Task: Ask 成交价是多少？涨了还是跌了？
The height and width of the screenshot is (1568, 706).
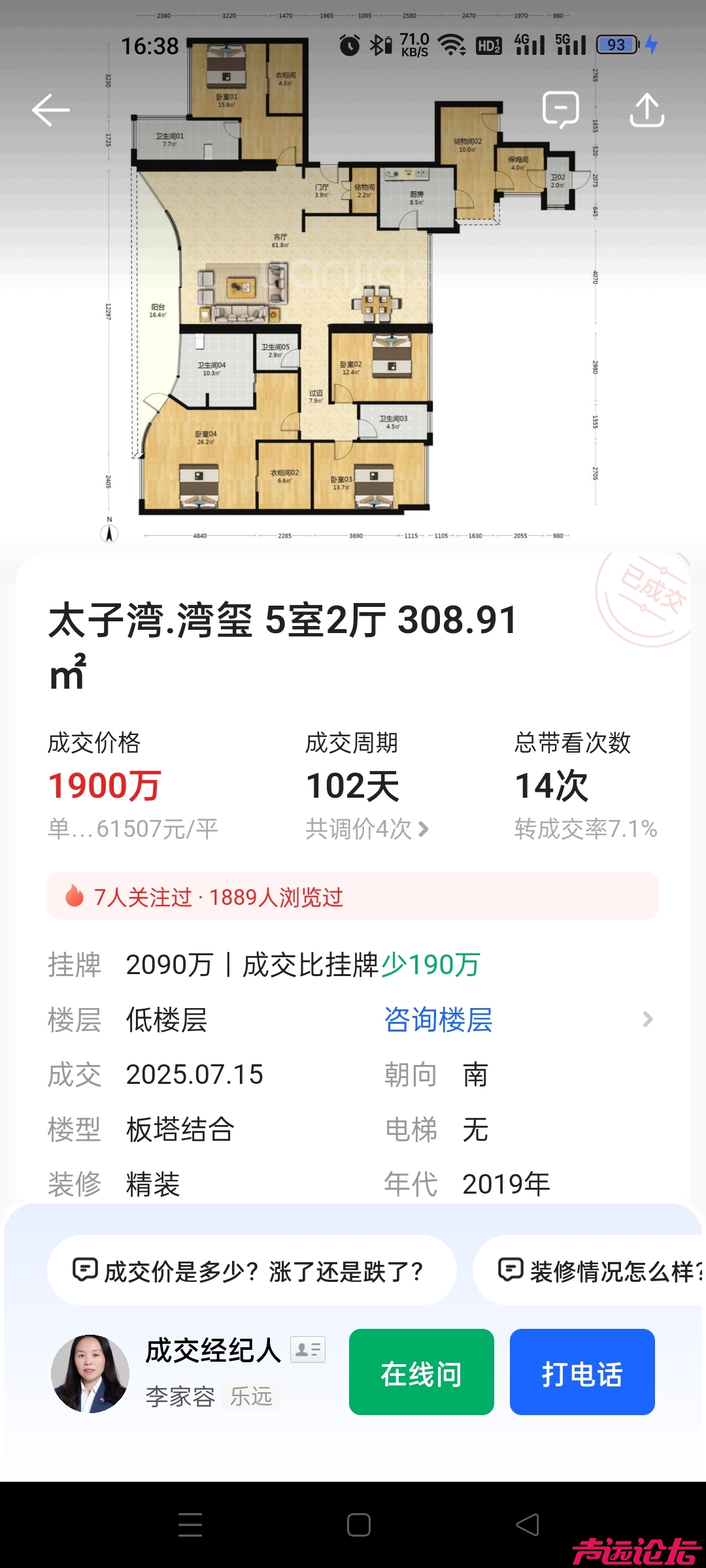Action: pyautogui.click(x=252, y=1271)
